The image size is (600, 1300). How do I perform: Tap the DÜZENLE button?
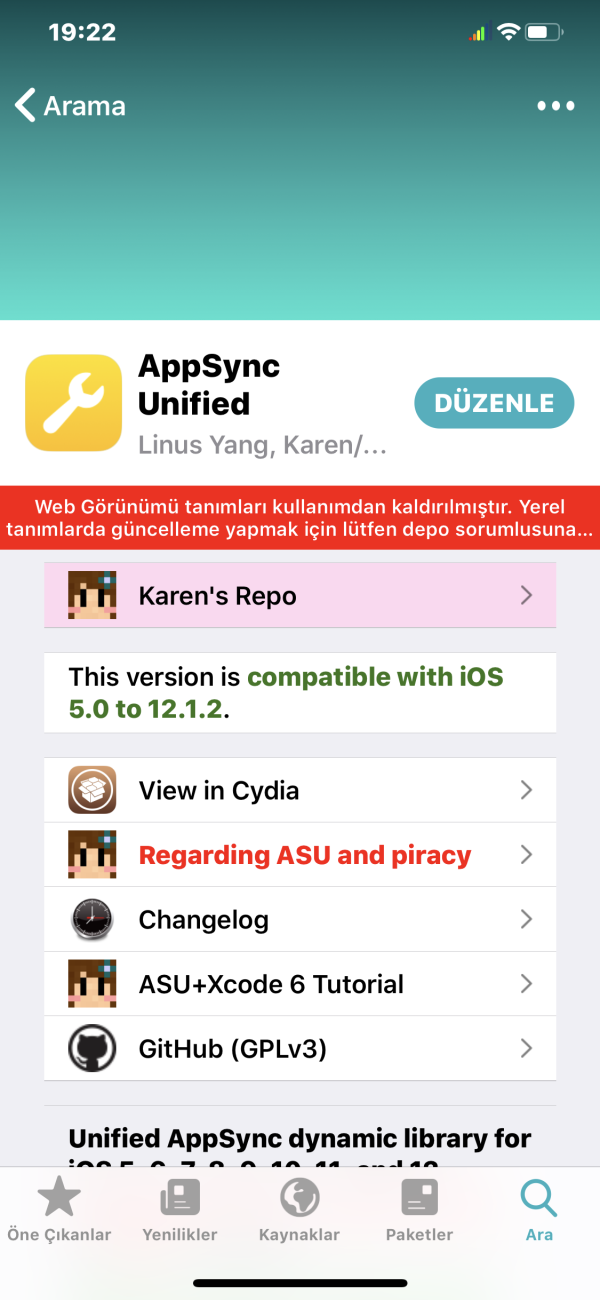pyautogui.click(x=494, y=403)
